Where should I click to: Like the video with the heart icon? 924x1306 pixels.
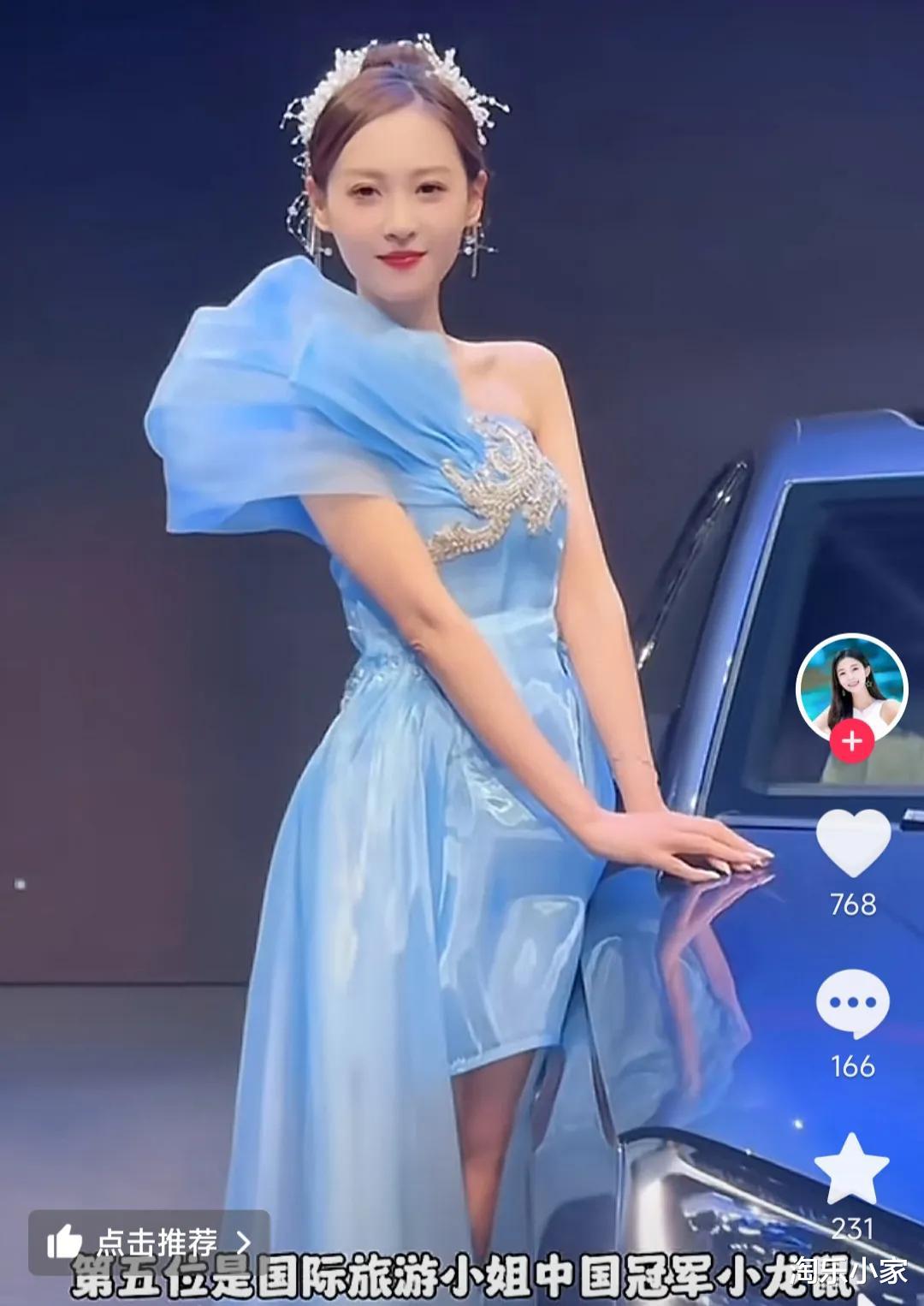853,843
